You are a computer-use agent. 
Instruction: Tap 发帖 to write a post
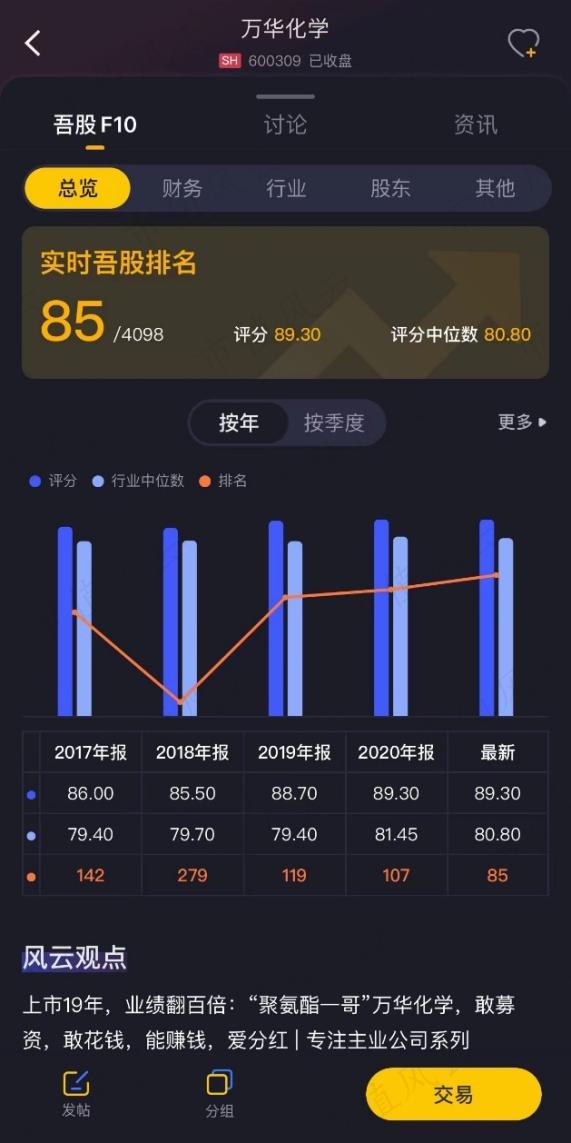76,1094
